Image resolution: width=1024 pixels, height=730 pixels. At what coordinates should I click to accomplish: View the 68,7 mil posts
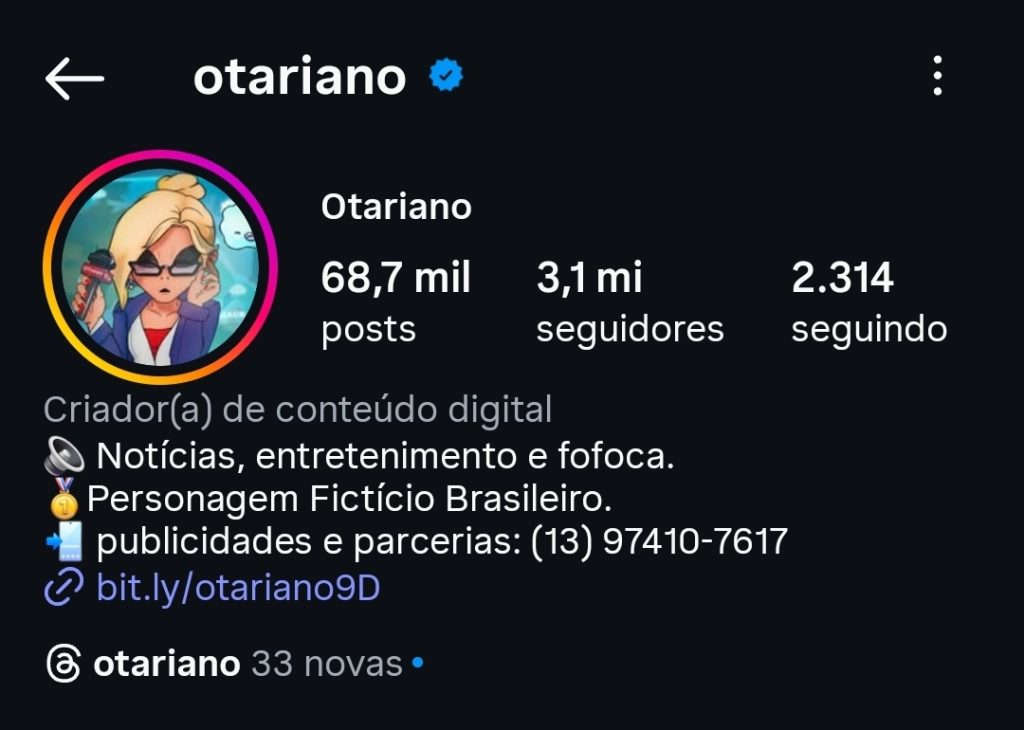pos(395,301)
